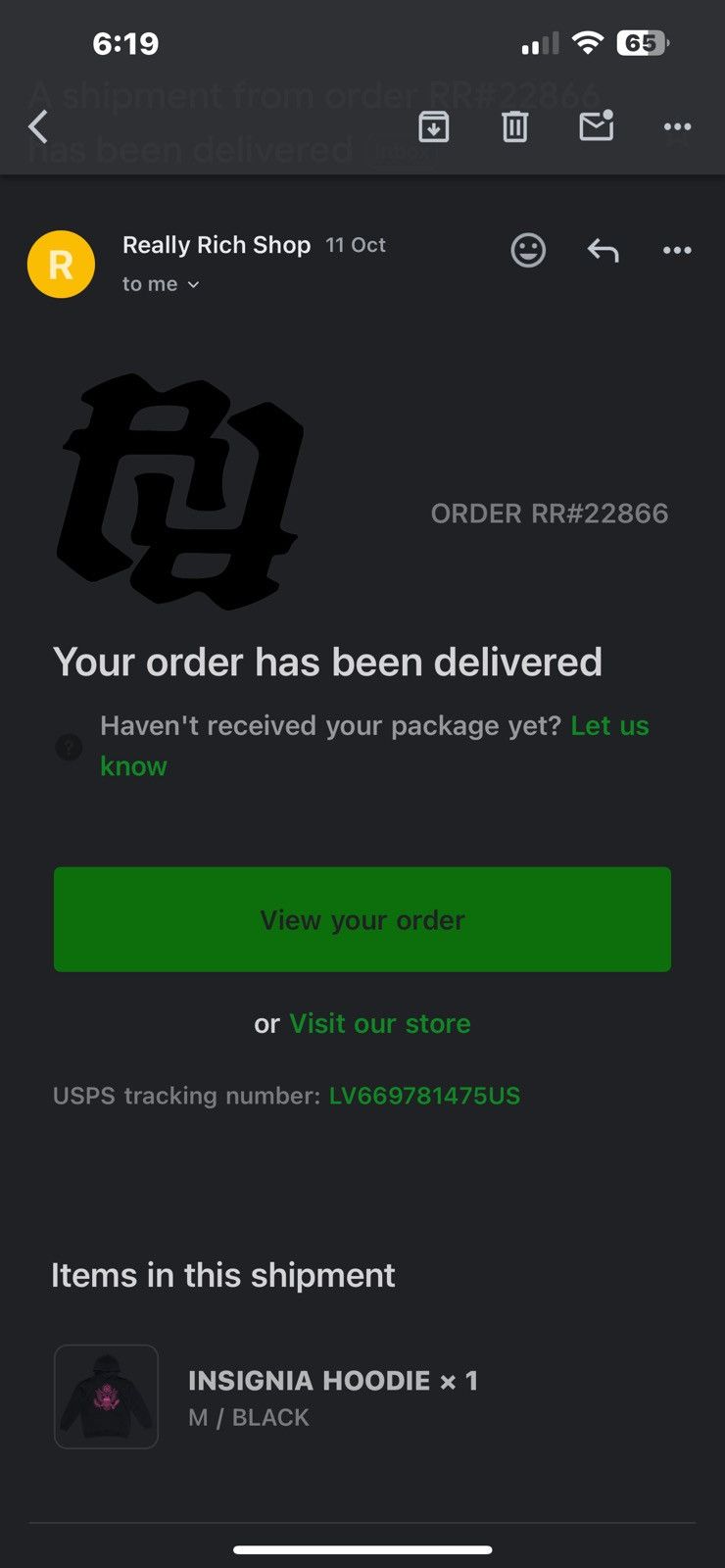725x1568 pixels.
Task: Tap the View your order button
Action: coord(362,919)
